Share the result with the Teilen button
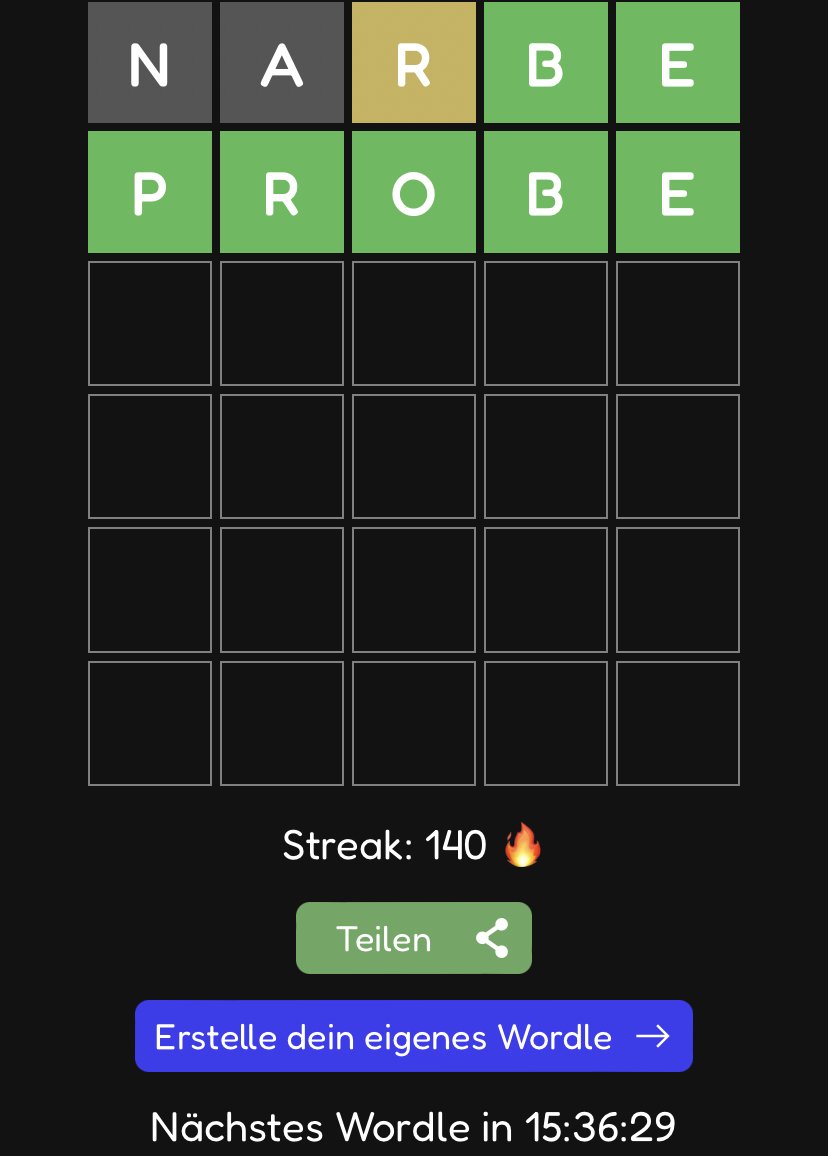 (x=413, y=938)
